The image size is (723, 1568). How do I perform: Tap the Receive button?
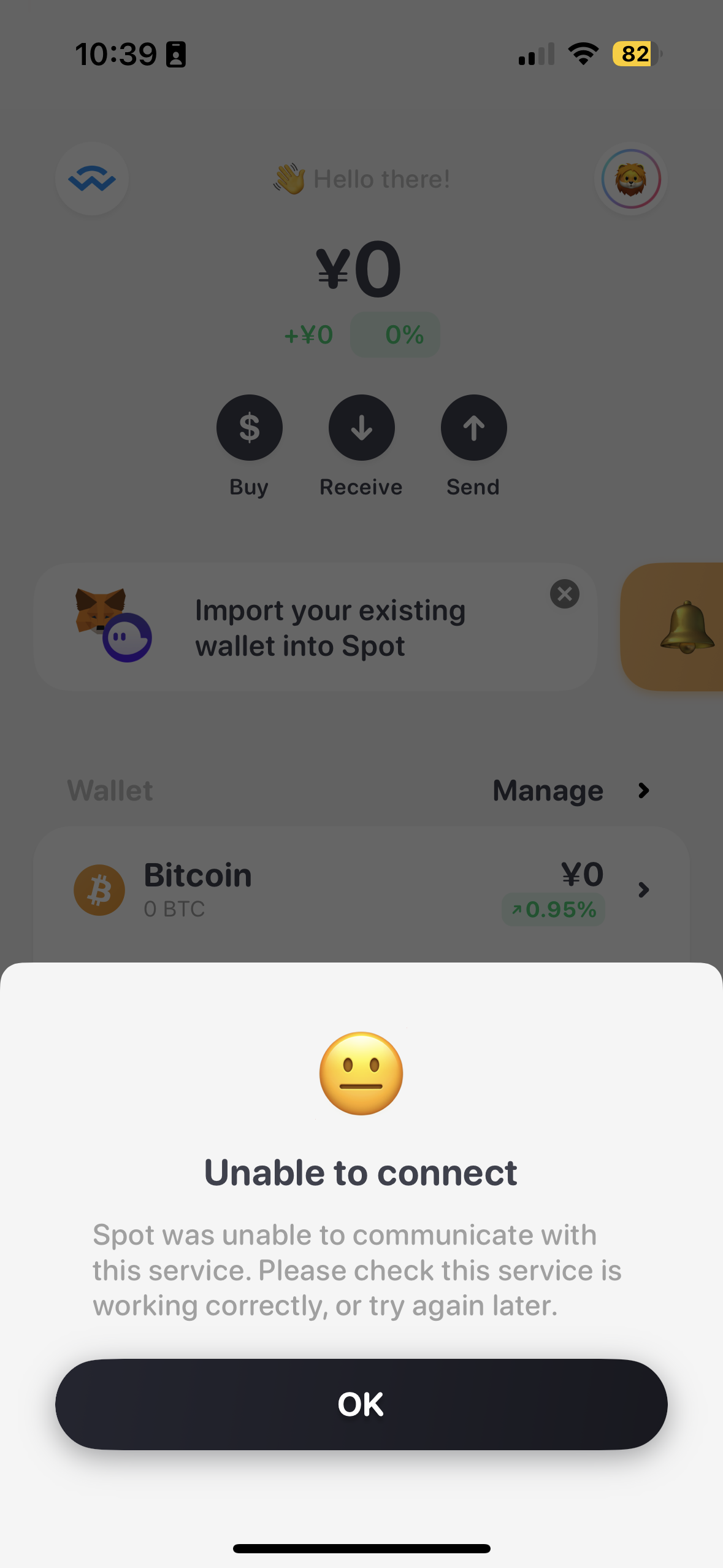tap(361, 428)
